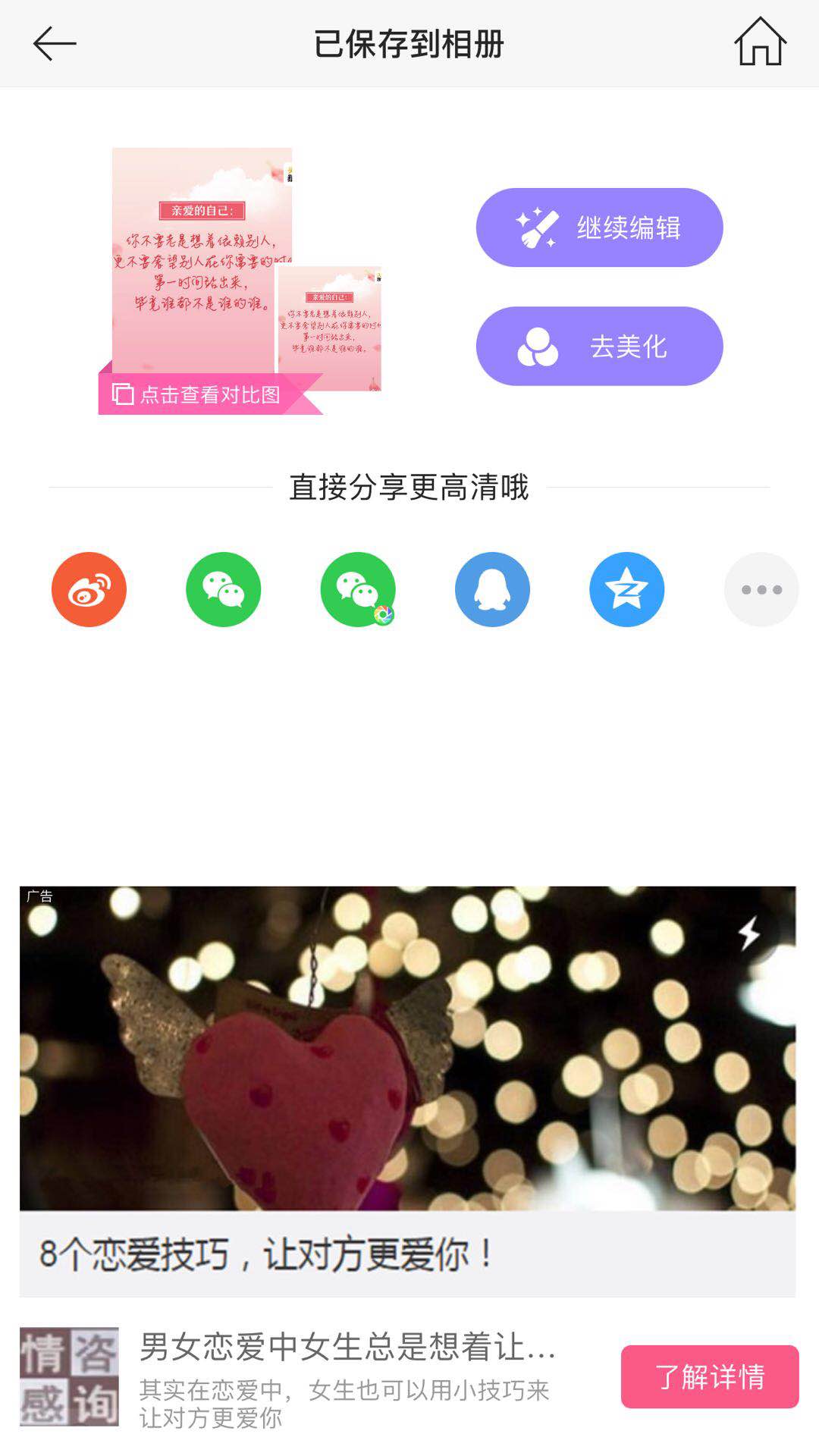This screenshot has width=819, height=1456.
Task: Share to WeChat chat
Action: [223, 589]
